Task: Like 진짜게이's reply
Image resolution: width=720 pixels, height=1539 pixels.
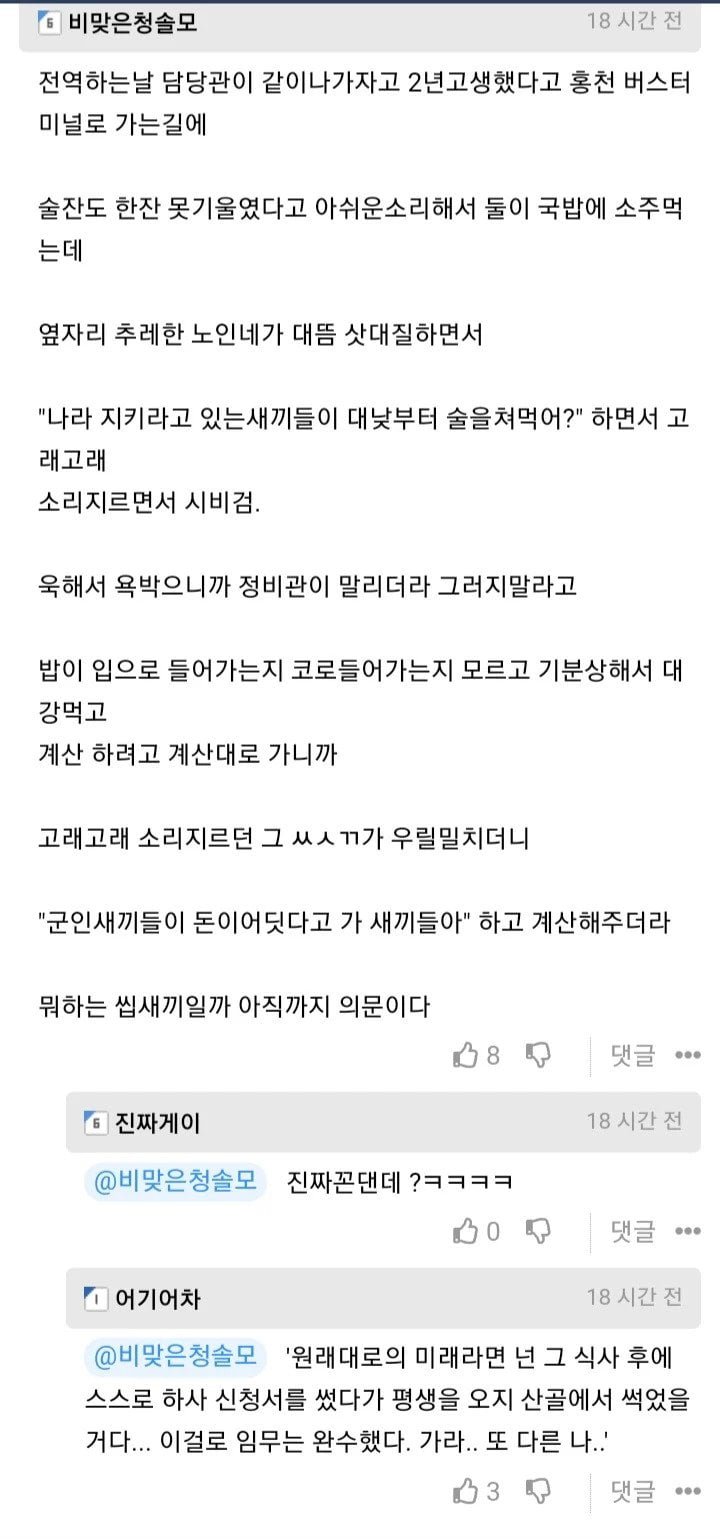Action: coord(467,1231)
